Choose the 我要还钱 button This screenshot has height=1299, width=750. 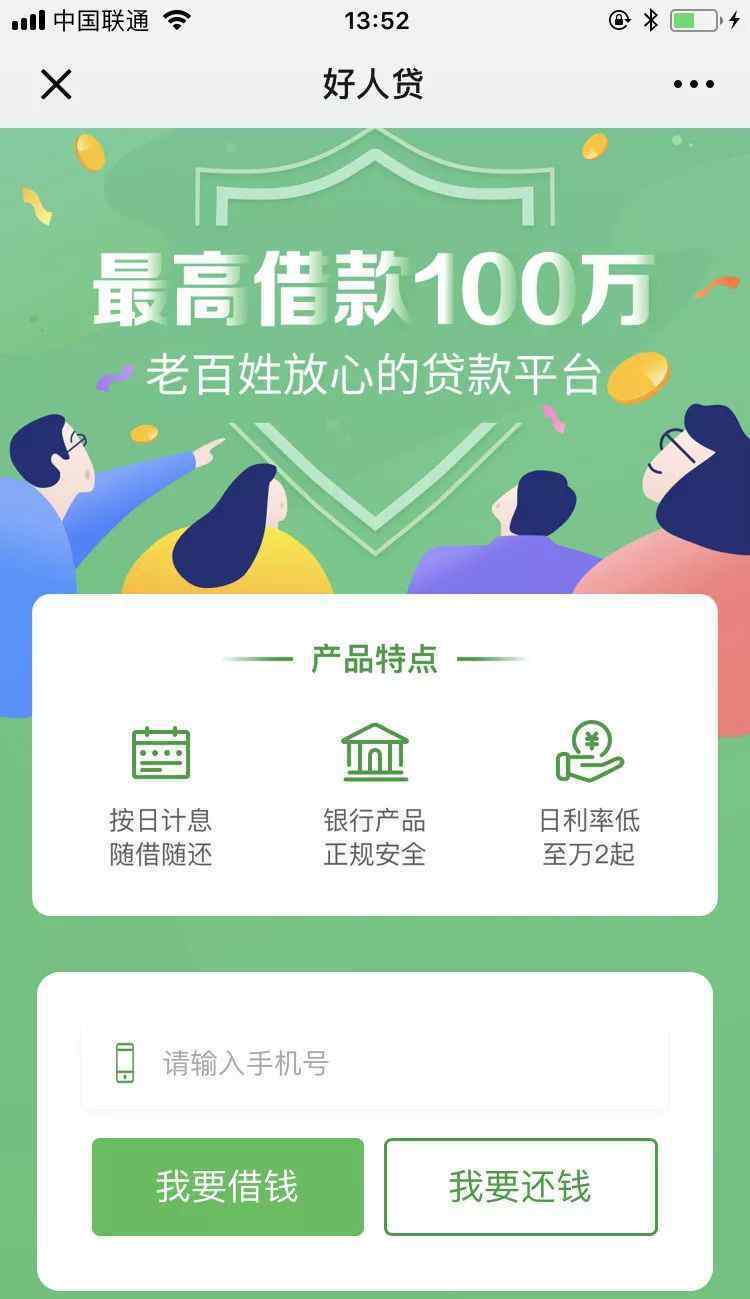click(521, 1187)
